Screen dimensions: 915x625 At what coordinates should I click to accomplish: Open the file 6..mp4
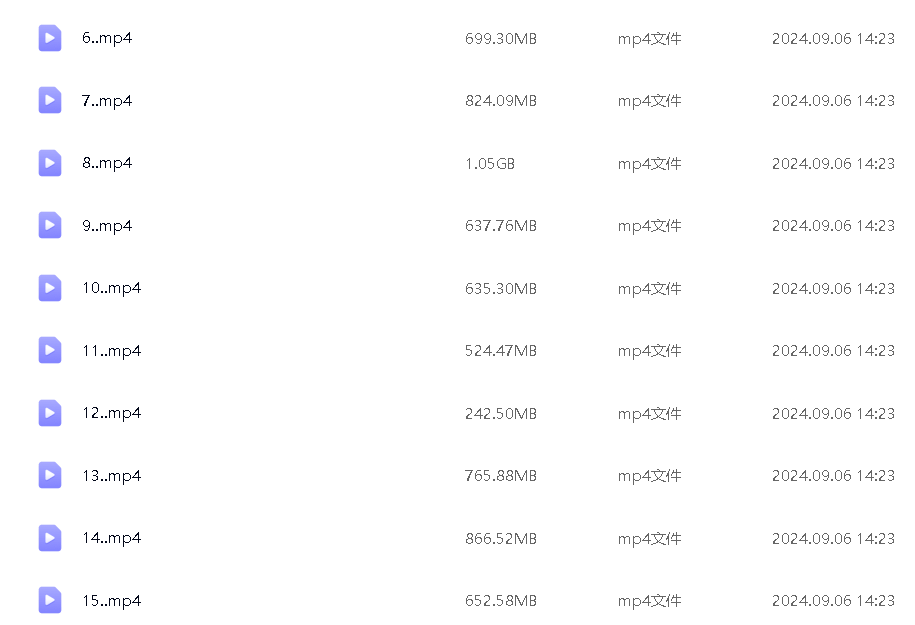pos(106,38)
